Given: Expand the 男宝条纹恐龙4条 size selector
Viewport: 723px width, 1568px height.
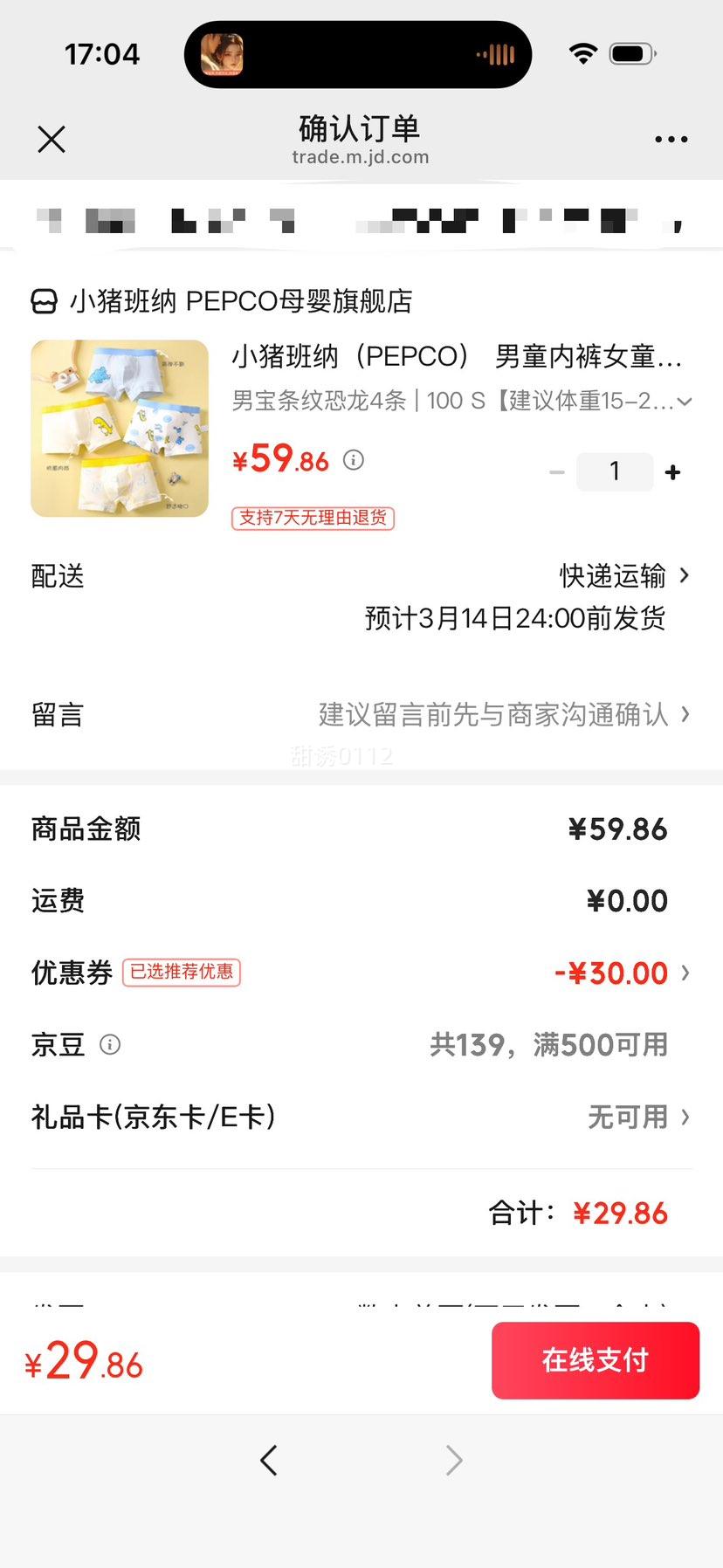Looking at the screenshot, I should (462, 401).
